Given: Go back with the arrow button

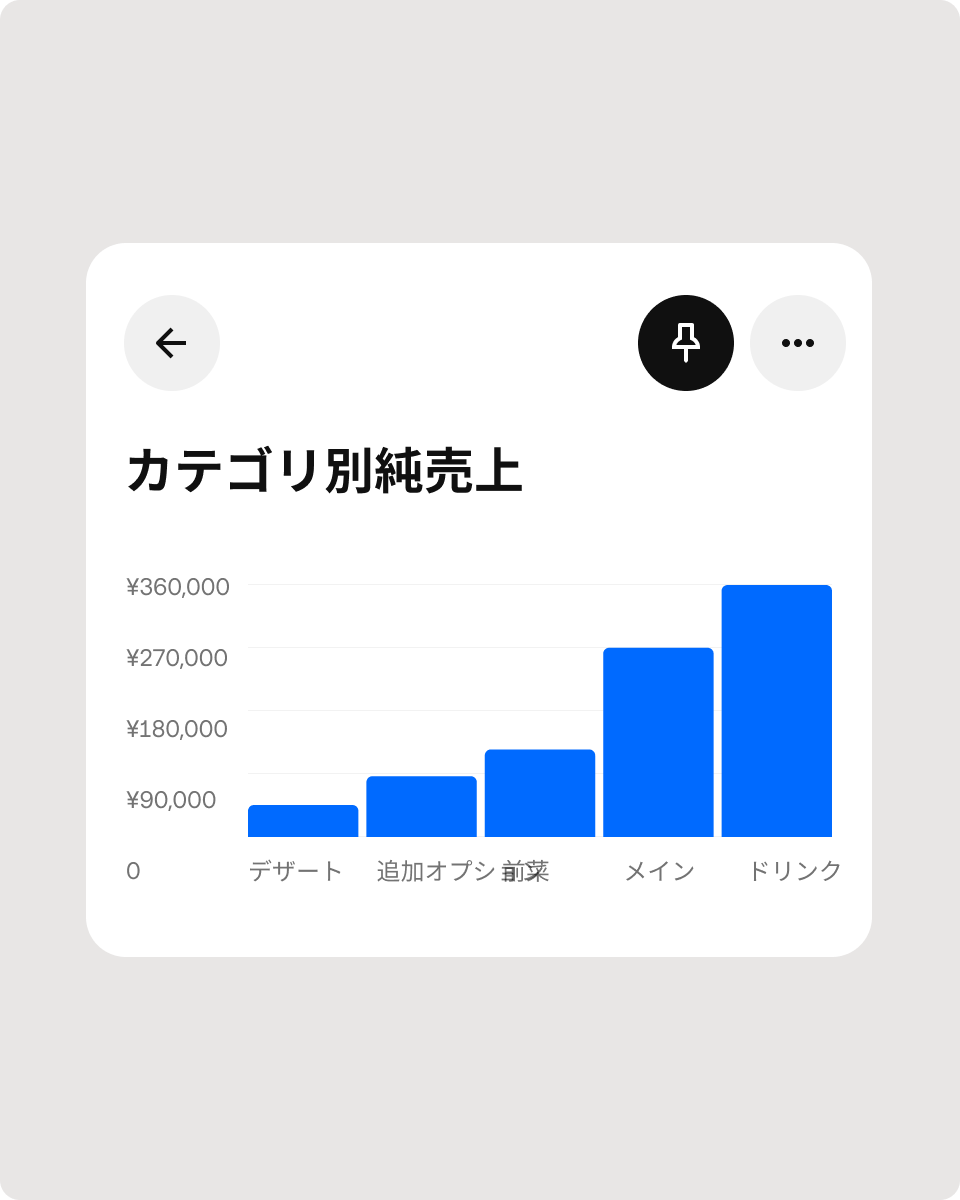Looking at the screenshot, I should pyautogui.click(x=172, y=343).
